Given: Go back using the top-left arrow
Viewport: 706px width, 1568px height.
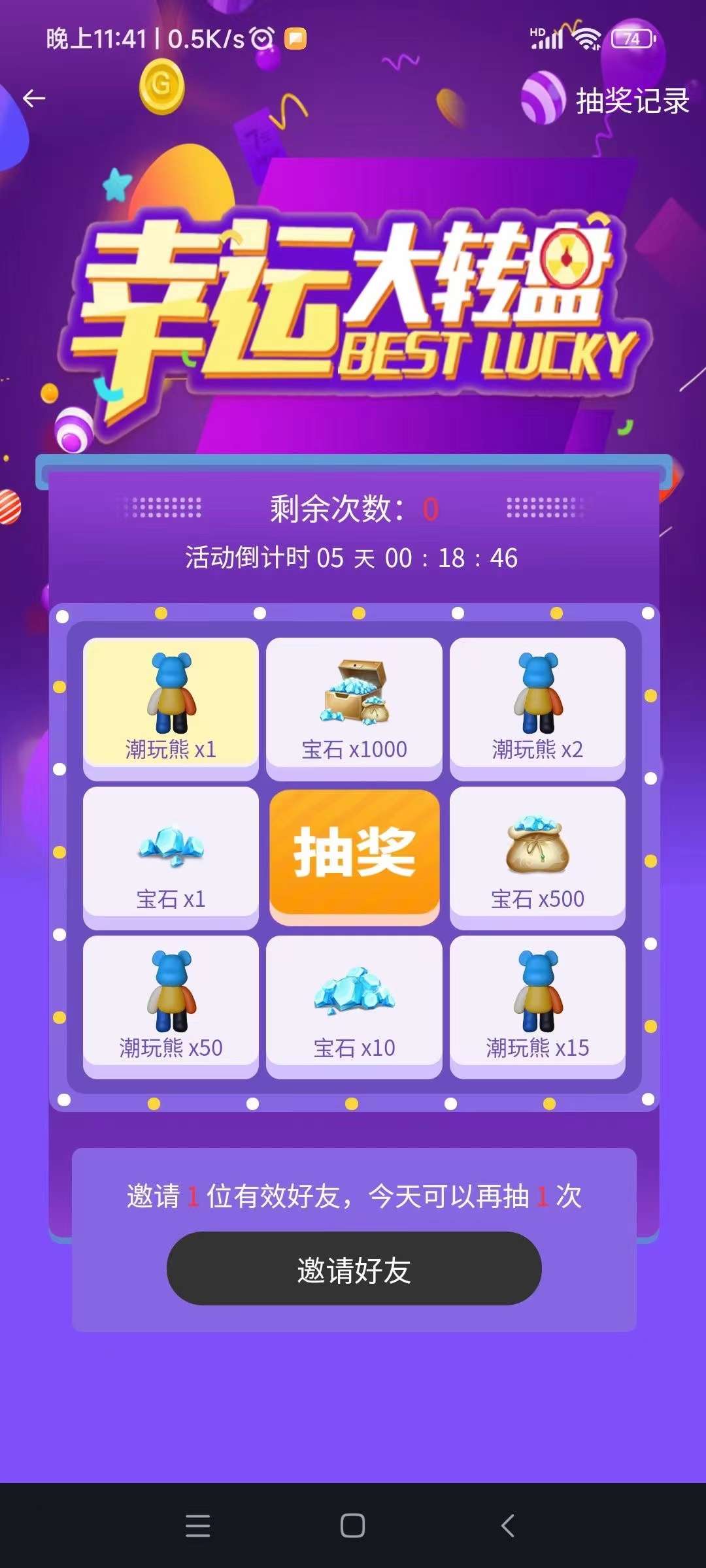Looking at the screenshot, I should tap(34, 99).
